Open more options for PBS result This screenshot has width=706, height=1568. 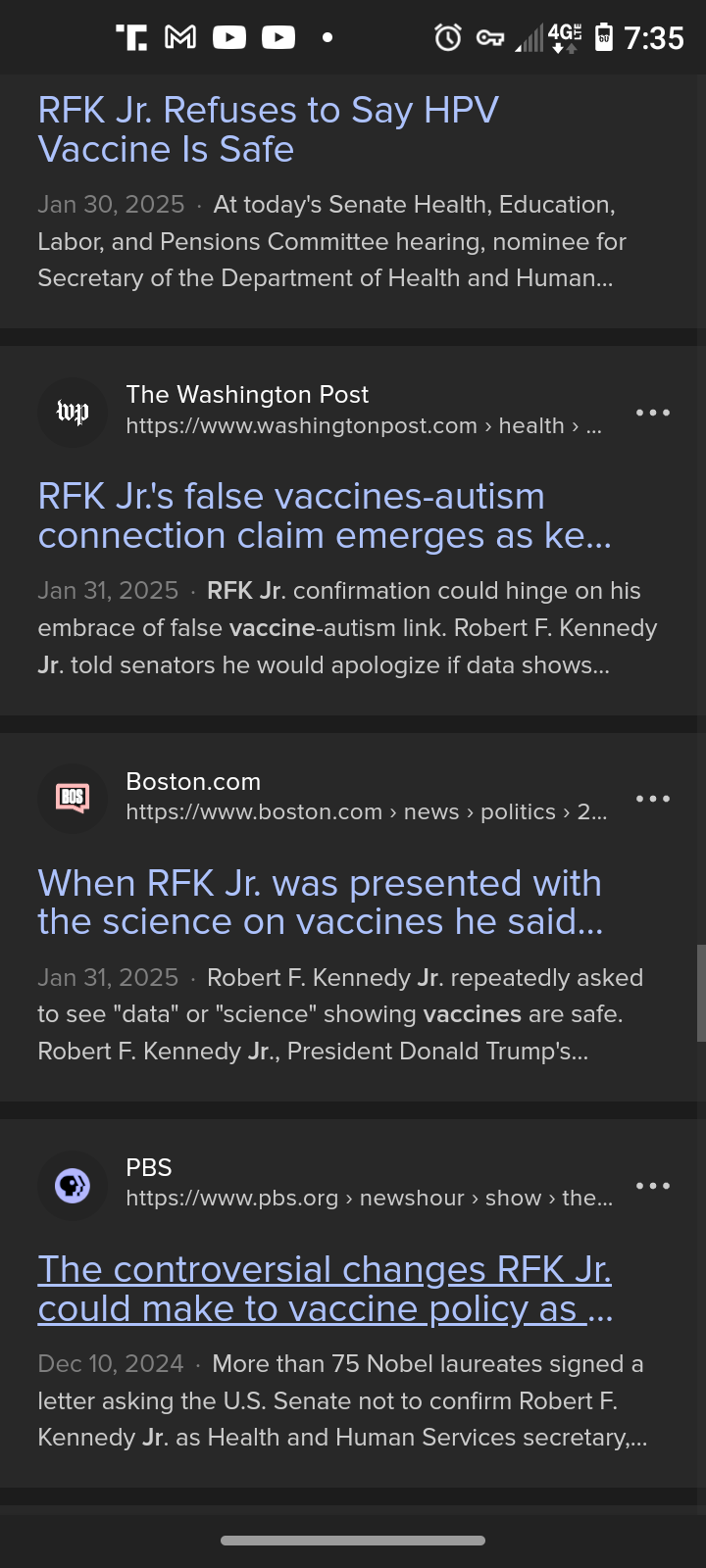coord(652,1186)
